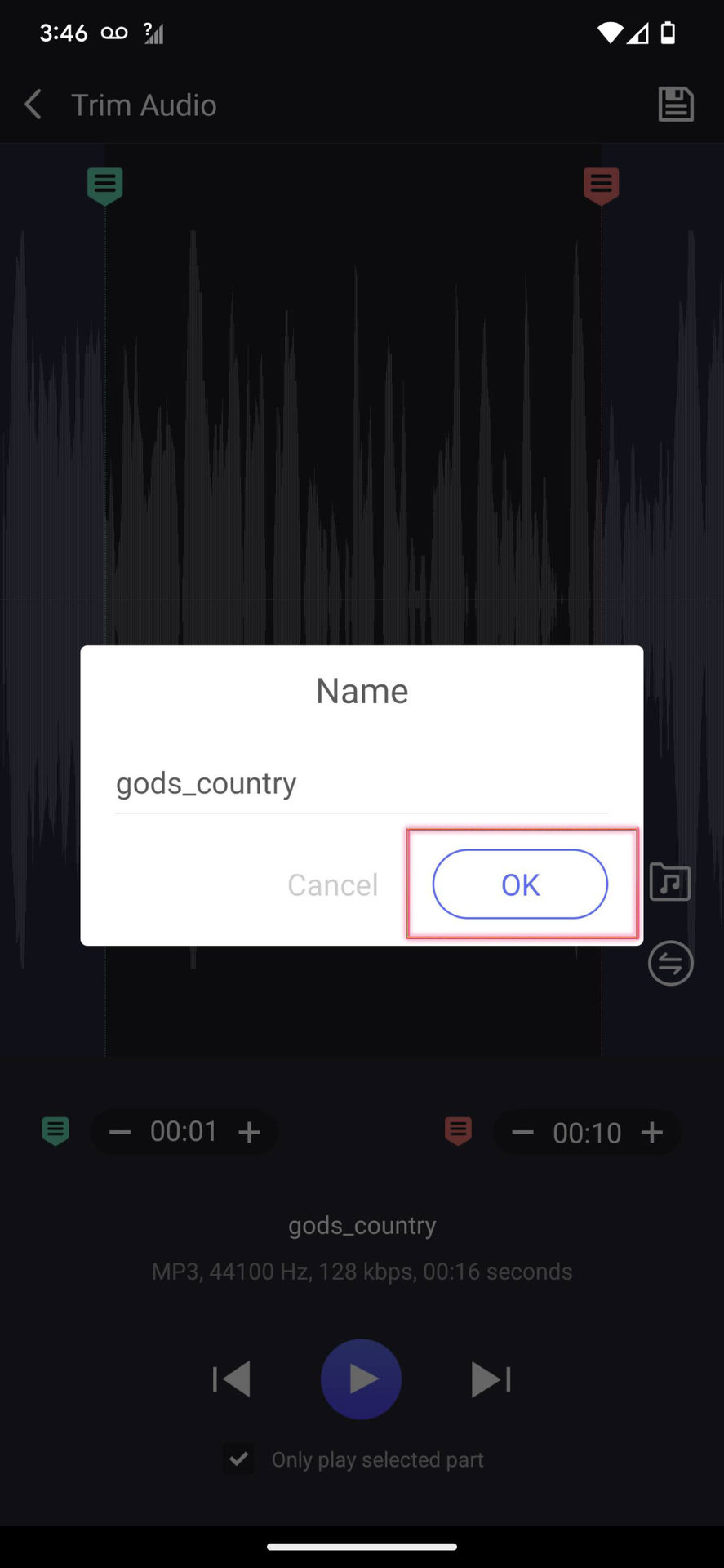Edit the gods_country name field

tap(361, 784)
